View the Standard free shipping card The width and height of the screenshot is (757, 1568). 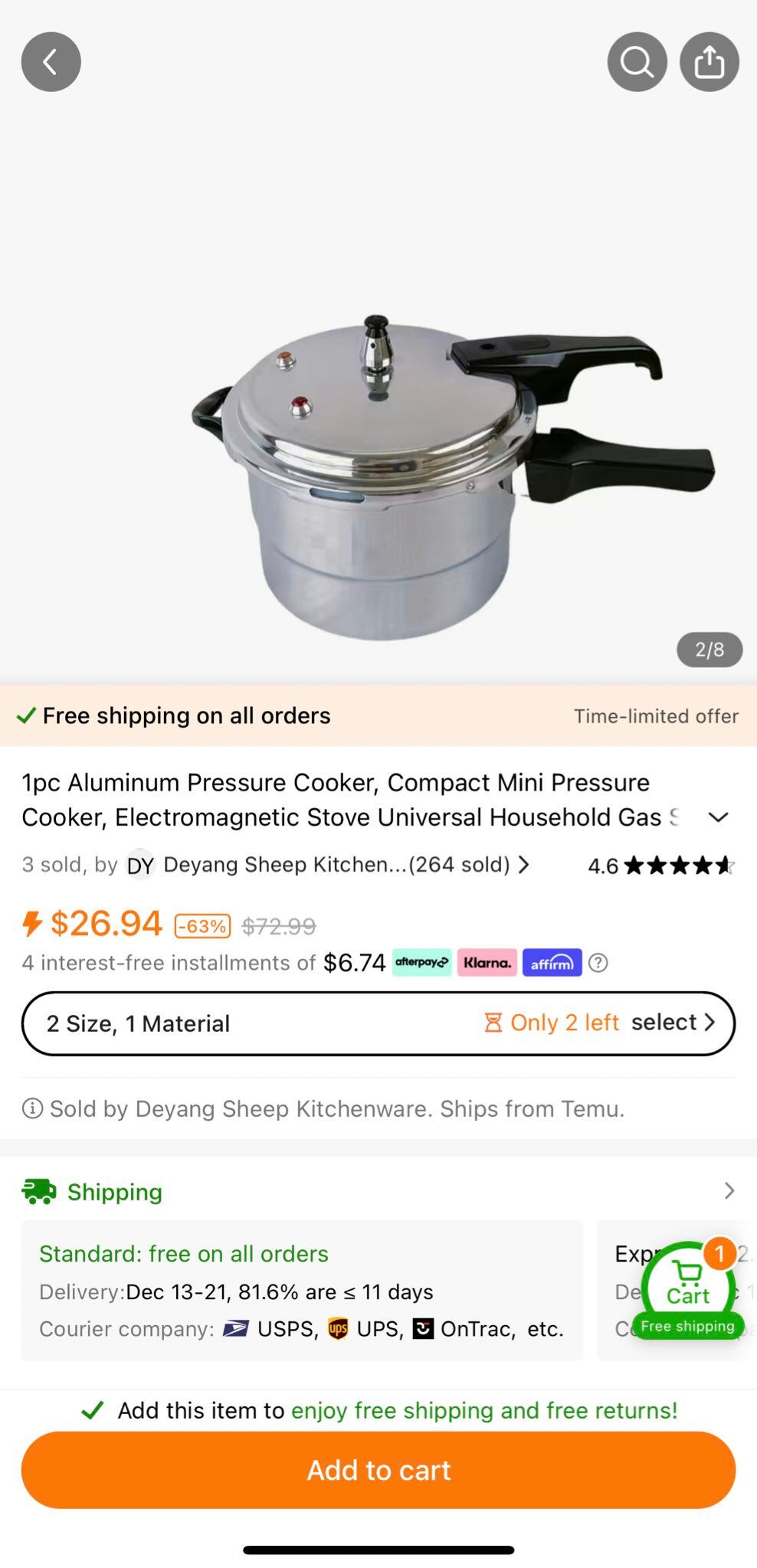coord(302,1291)
